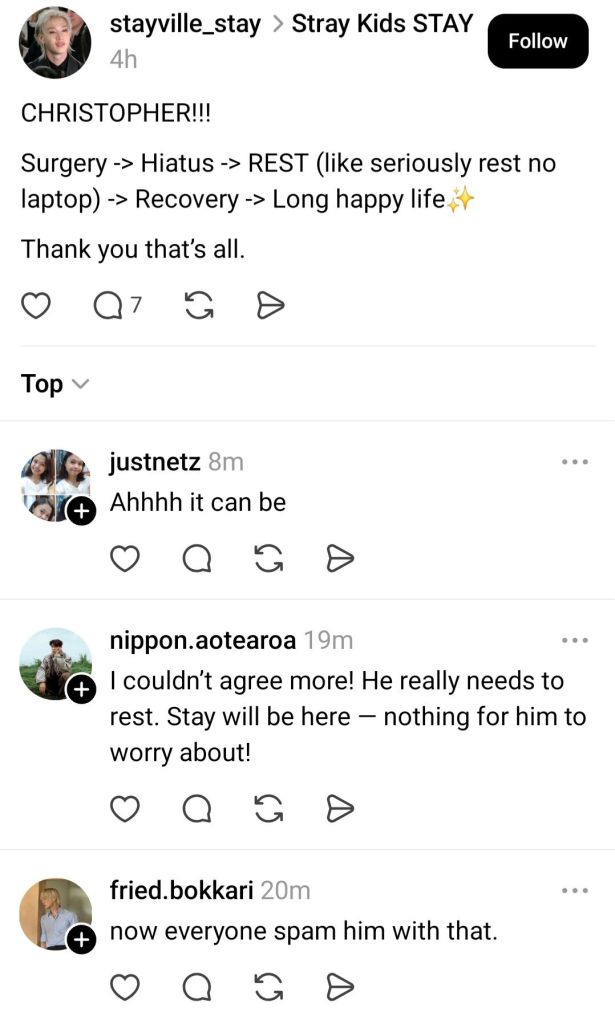This screenshot has height=1024, width=615.
Task: Open more options on justnetz's reply
Action: tap(575, 462)
